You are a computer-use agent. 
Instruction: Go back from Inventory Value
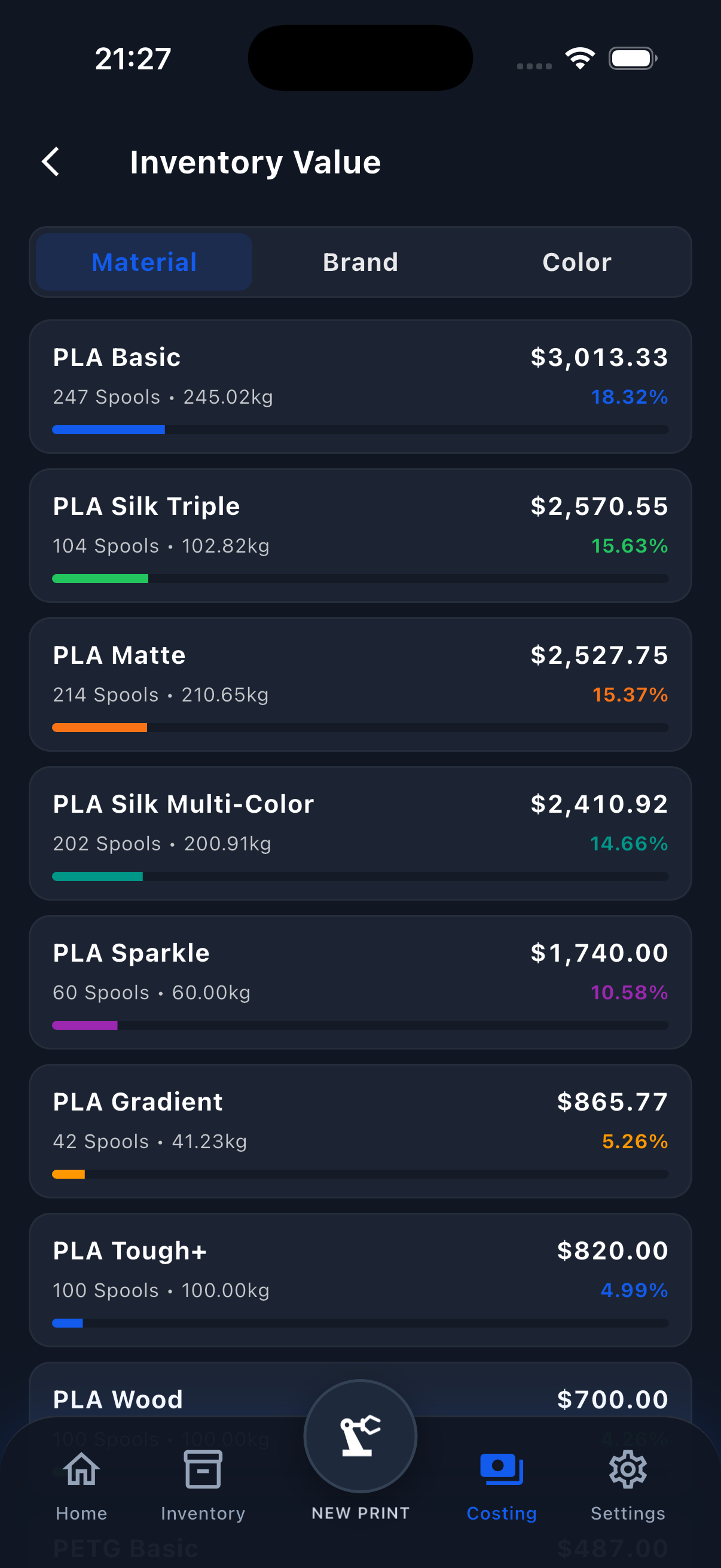coord(52,162)
